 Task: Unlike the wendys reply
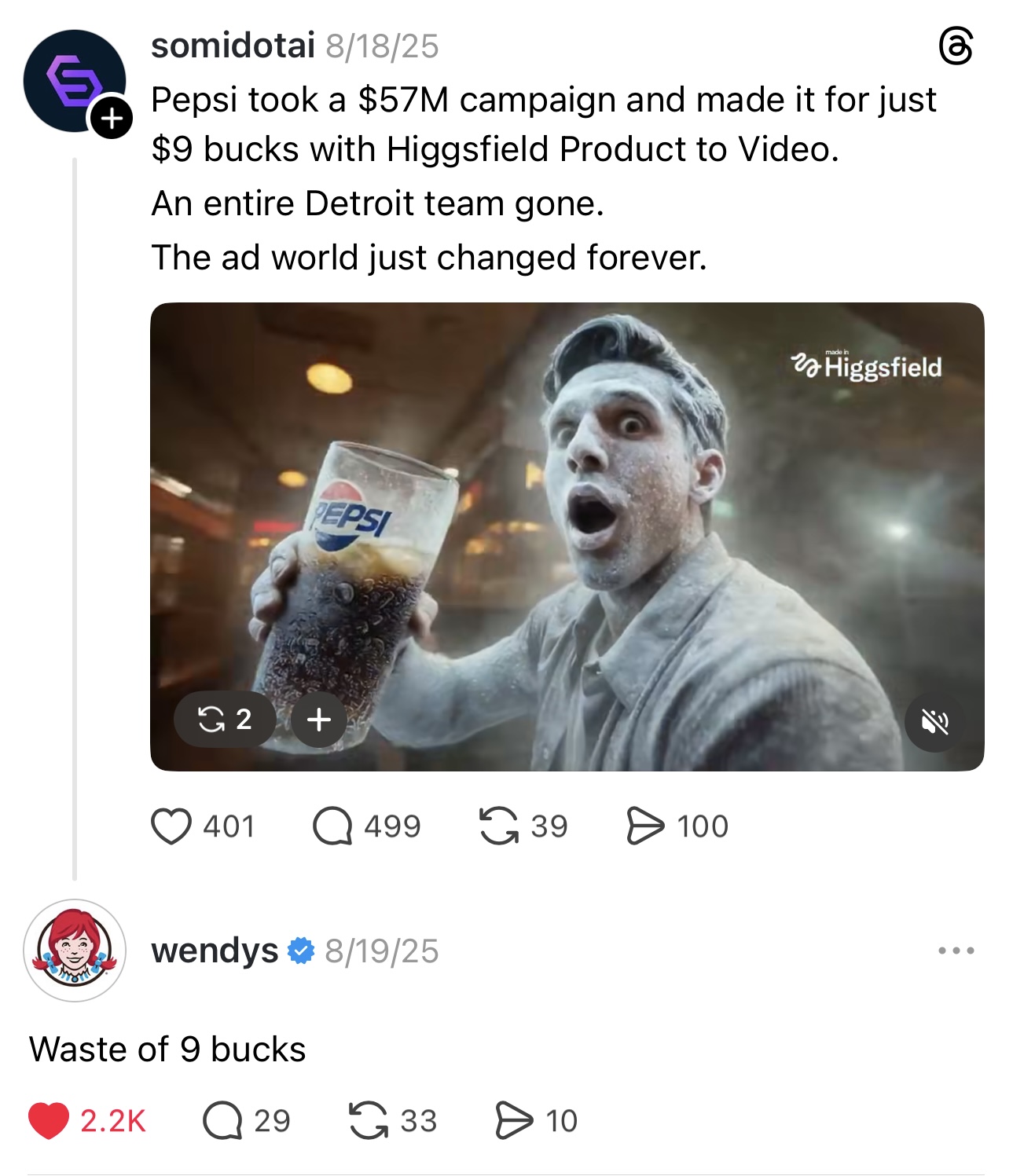[49, 1120]
